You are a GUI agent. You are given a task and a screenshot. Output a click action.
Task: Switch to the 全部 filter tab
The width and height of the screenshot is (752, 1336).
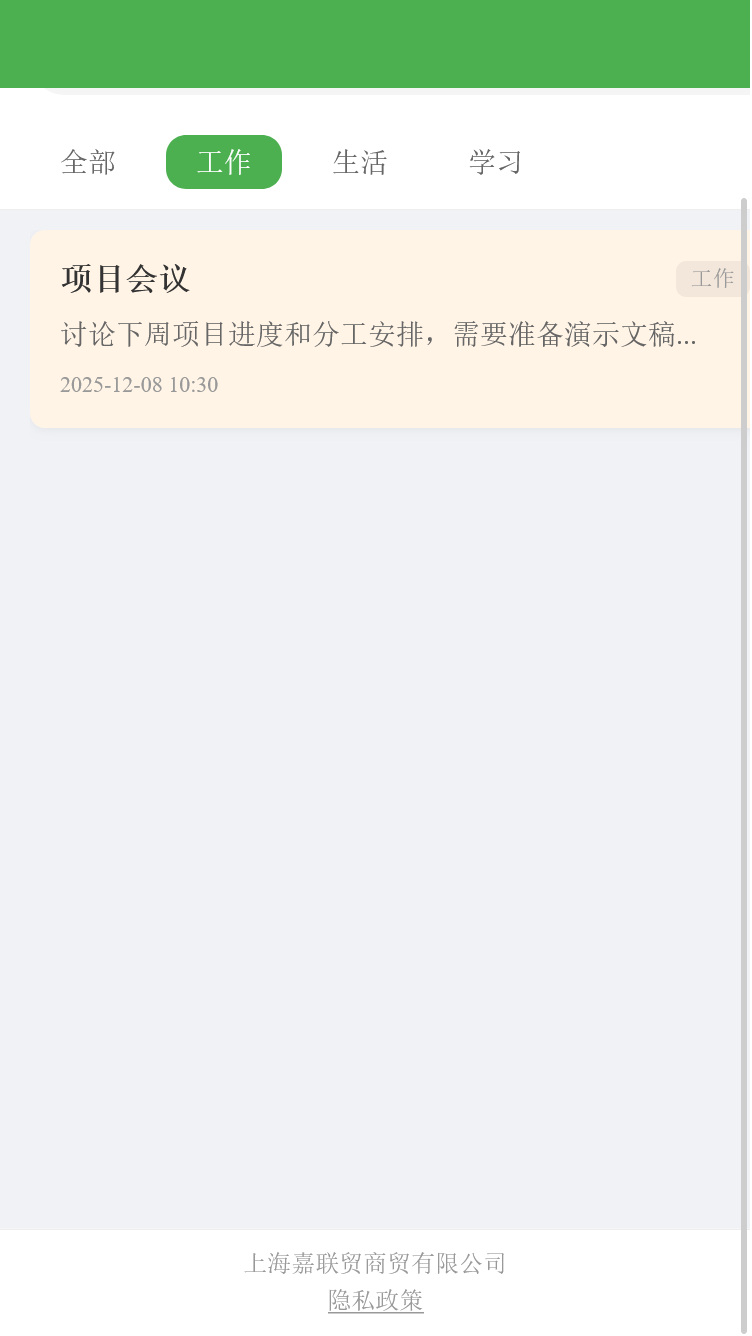pos(89,161)
